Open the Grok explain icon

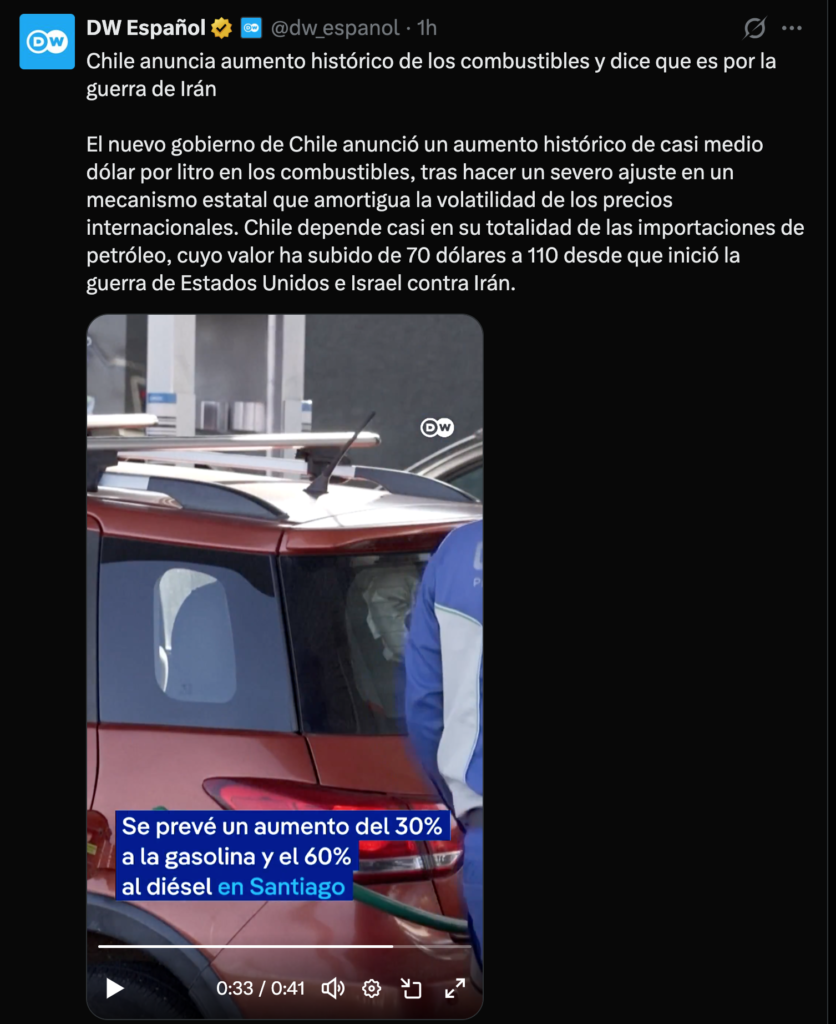(756, 27)
